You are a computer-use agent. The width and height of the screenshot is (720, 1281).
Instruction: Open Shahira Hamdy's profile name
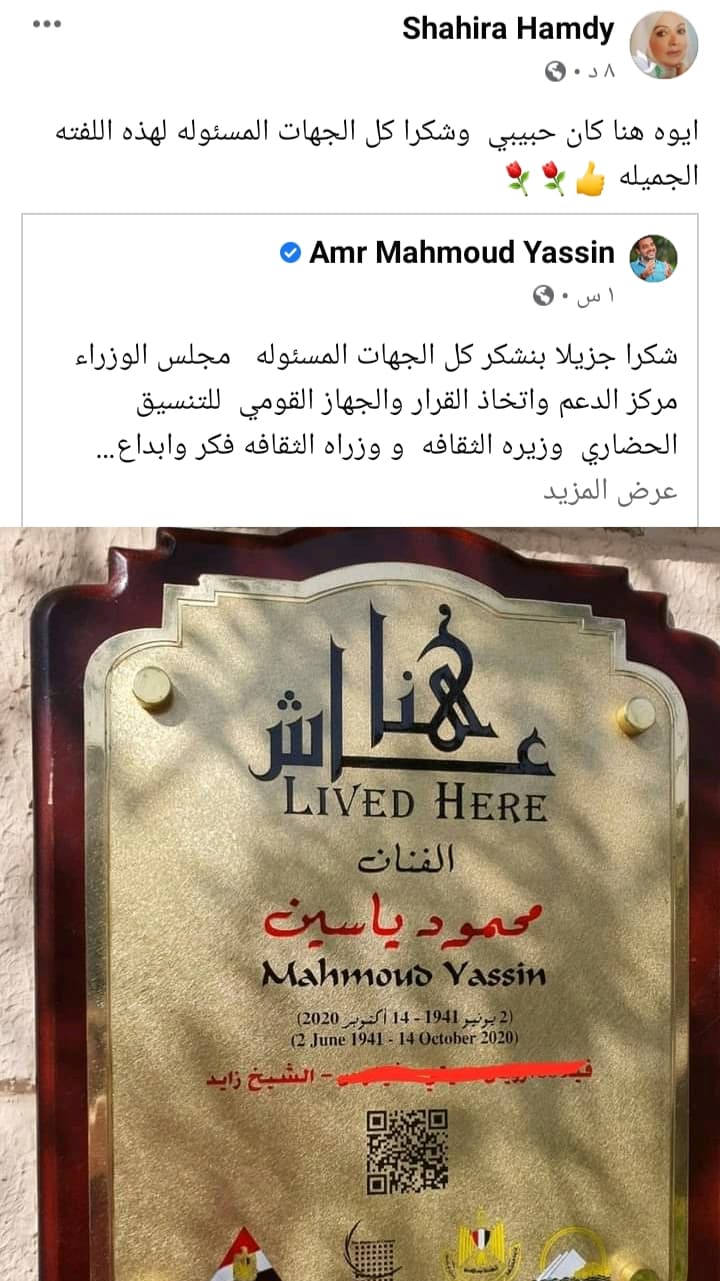click(x=508, y=30)
